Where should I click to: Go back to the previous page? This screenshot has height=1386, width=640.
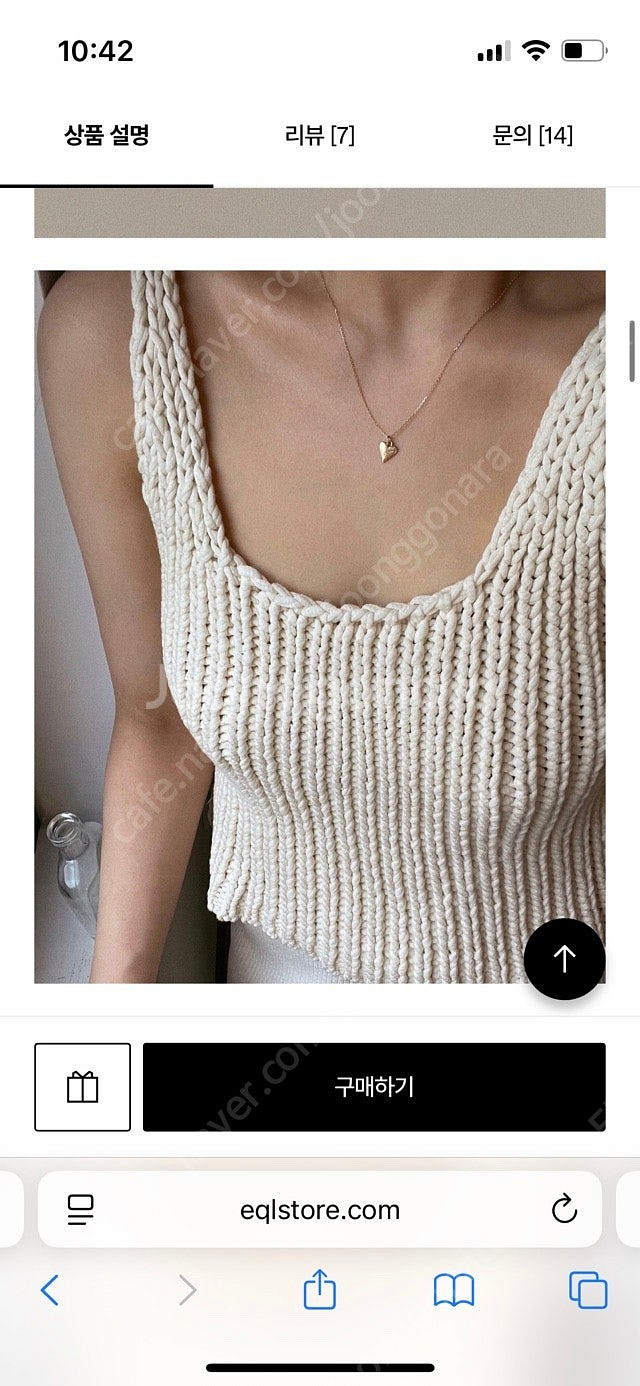point(49,1290)
